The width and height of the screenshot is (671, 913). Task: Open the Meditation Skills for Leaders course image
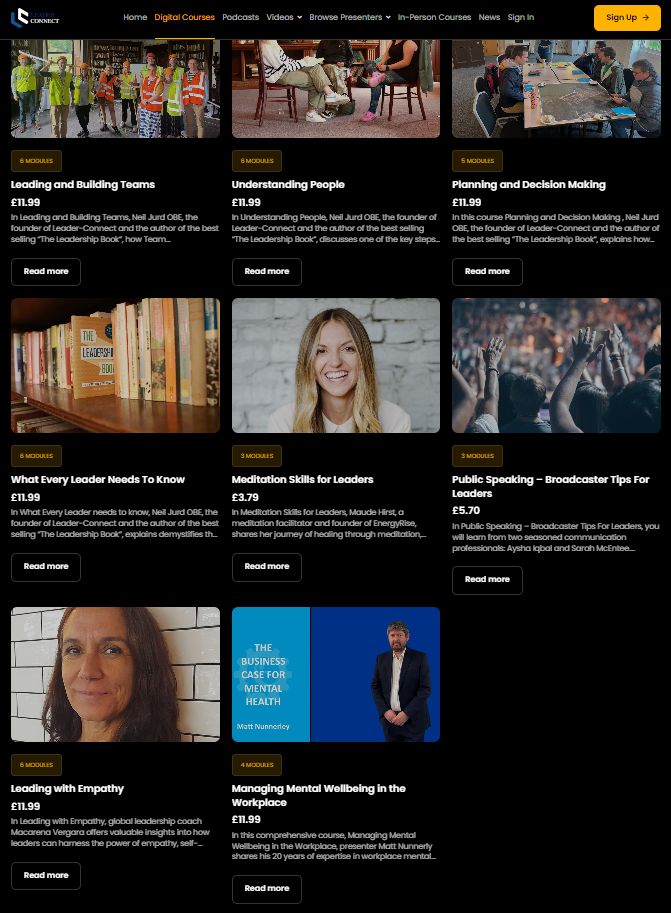coord(336,365)
